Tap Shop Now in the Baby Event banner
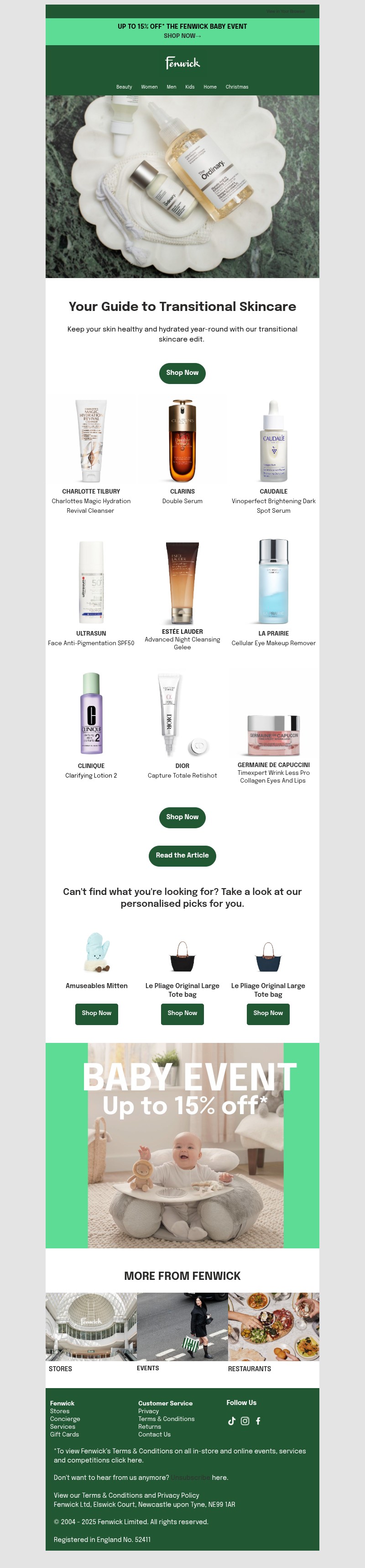The width and height of the screenshot is (365, 1568). tap(182, 36)
